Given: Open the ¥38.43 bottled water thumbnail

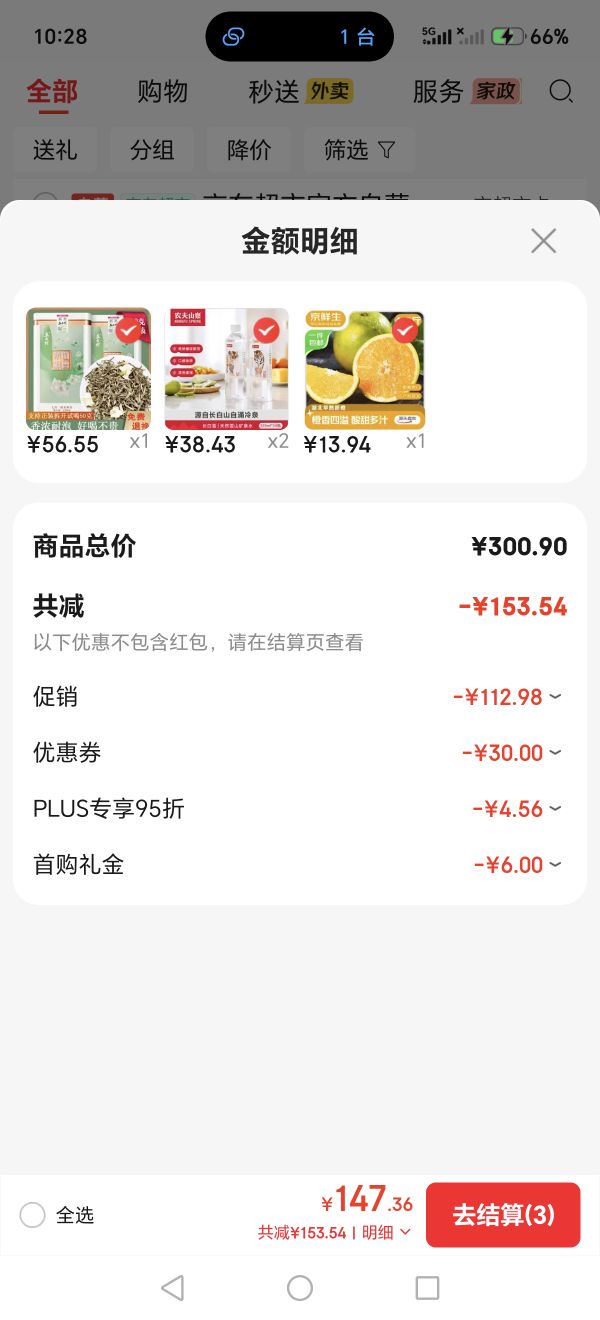Looking at the screenshot, I should point(227,369).
